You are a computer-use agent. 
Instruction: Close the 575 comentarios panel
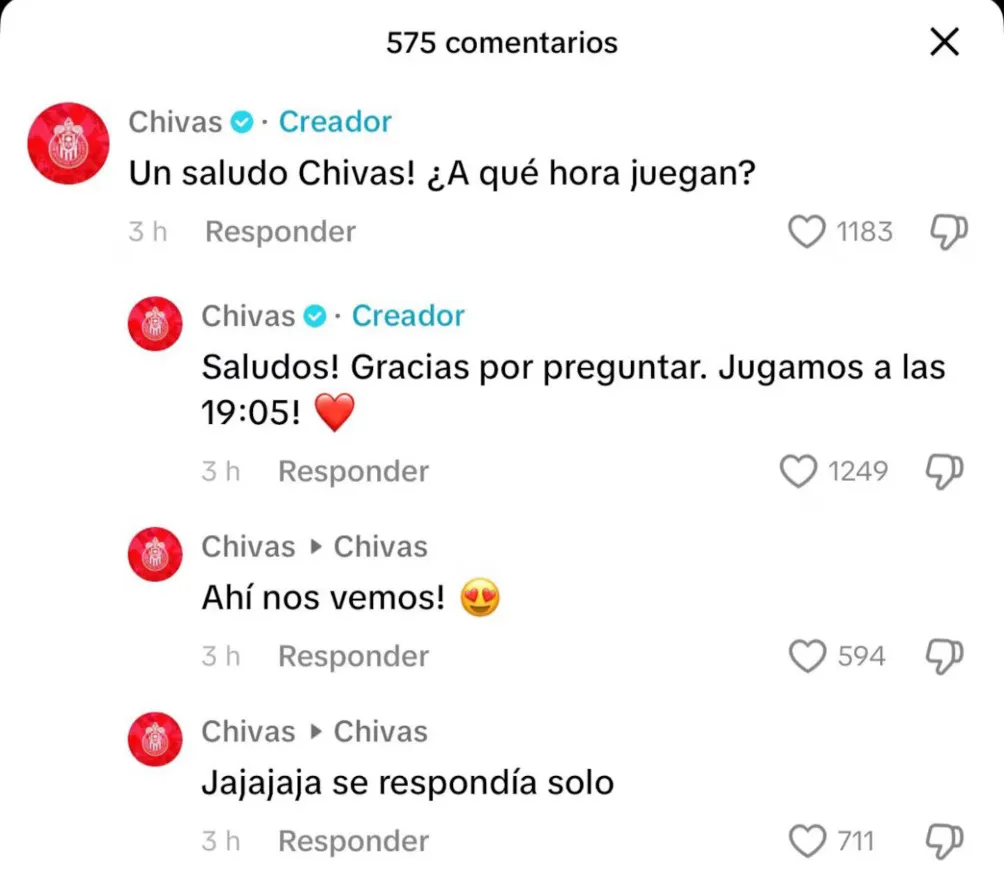click(x=944, y=42)
